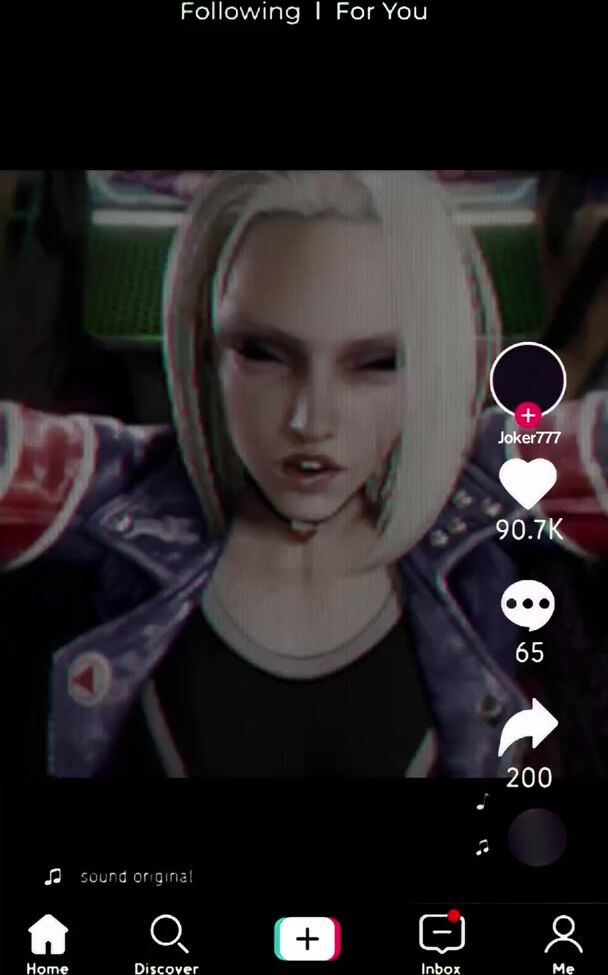This screenshot has height=975, width=608.
Task: Like this video with the heart
Action: pyautogui.click(x=528, y=484)
